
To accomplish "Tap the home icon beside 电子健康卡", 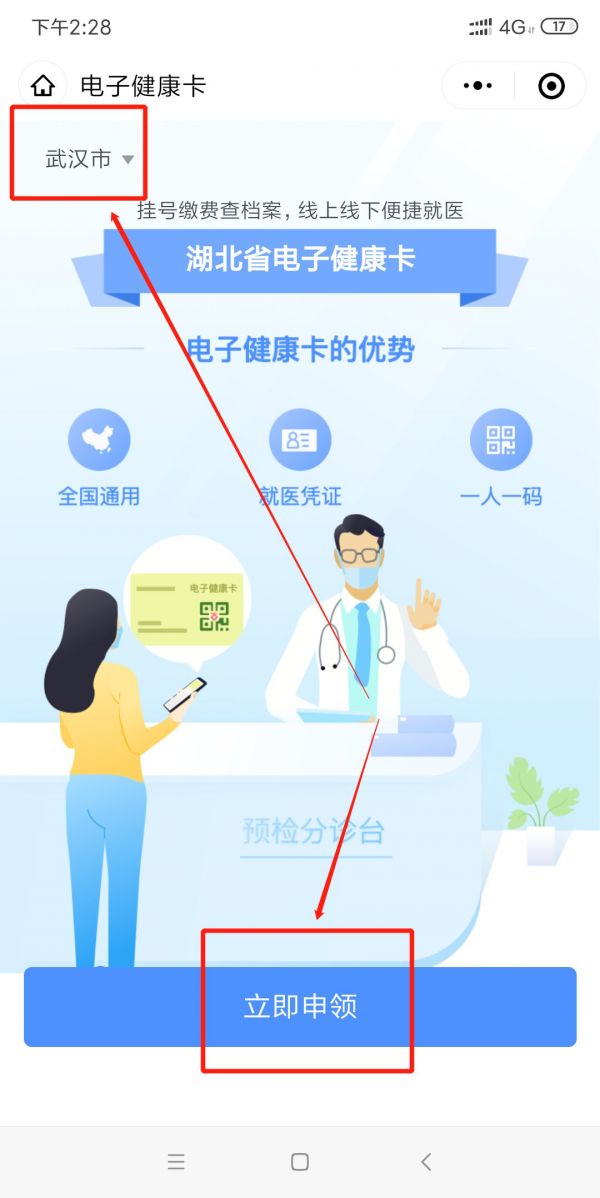I will tap(43, 86).
